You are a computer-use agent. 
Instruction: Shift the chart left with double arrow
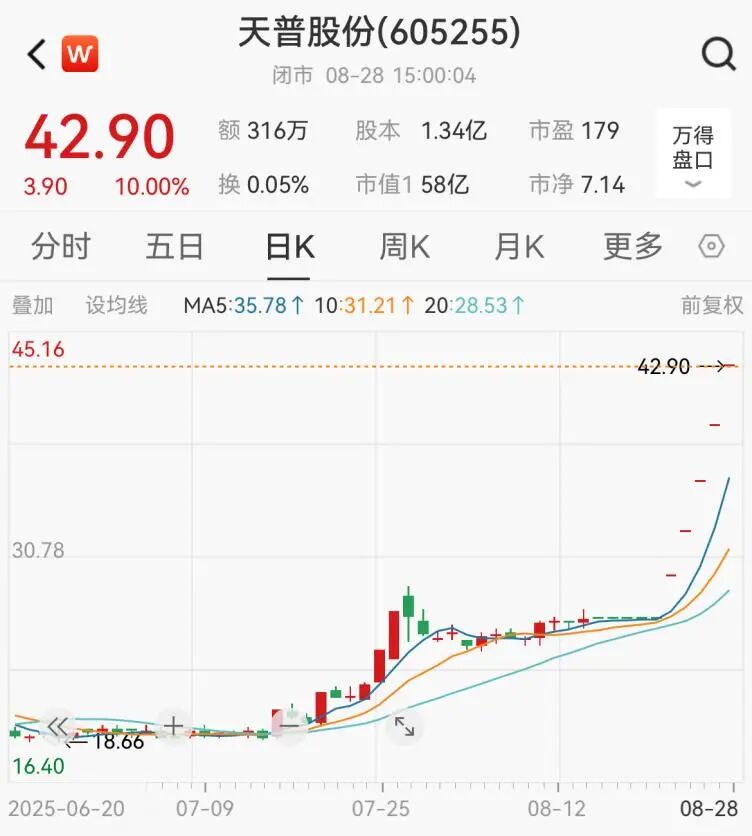coord(57,726)
